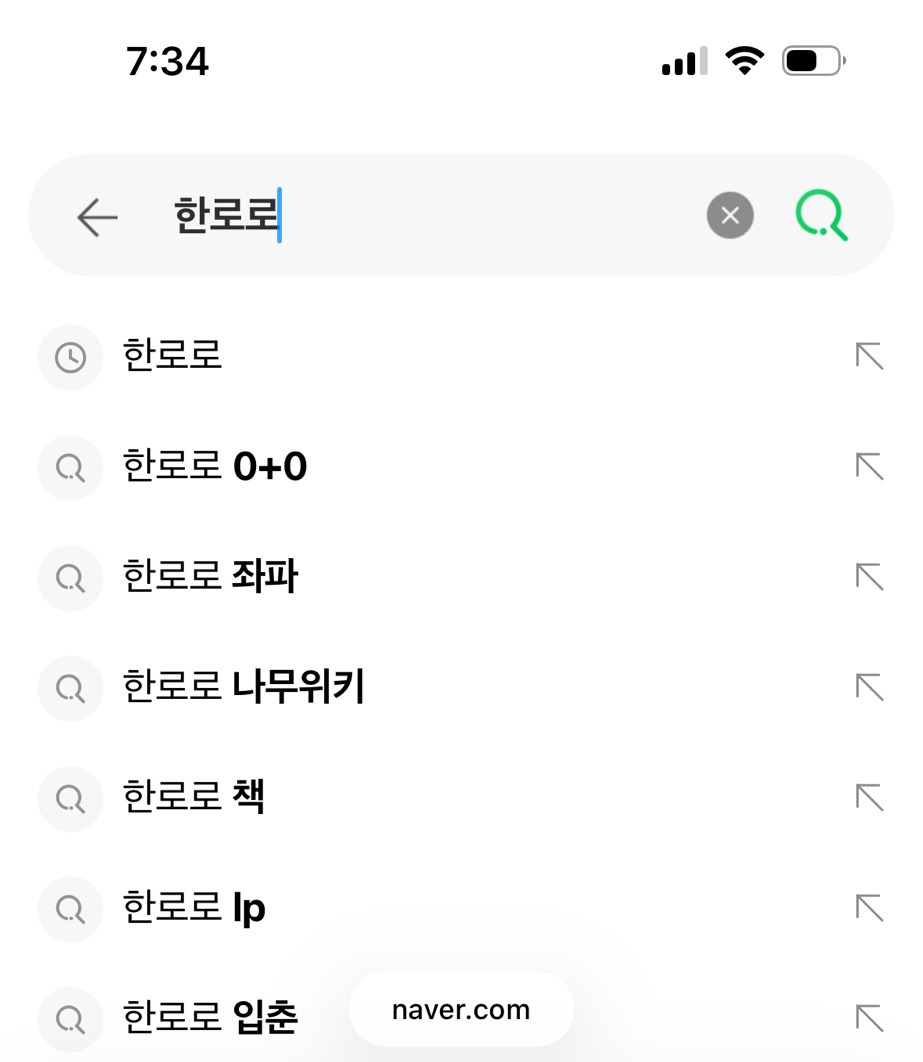The image size is (923, 1062).
Task: Clear search text with the X icon
Action: pos(730,215)
